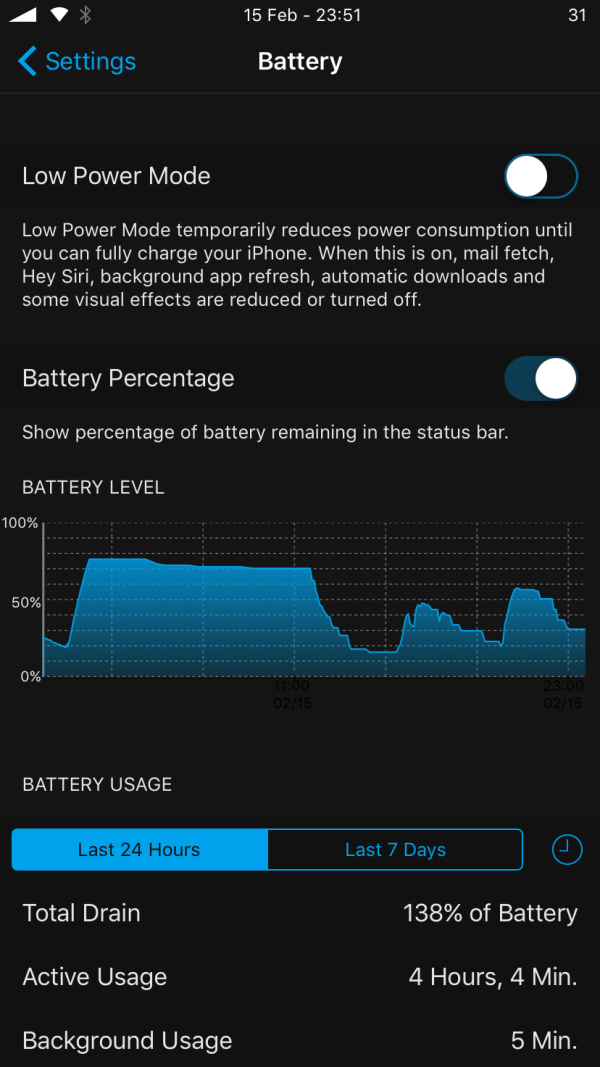Screen dimensions: 600x1067
Task: Go back to Settings
Action: [x=77, y=61]
